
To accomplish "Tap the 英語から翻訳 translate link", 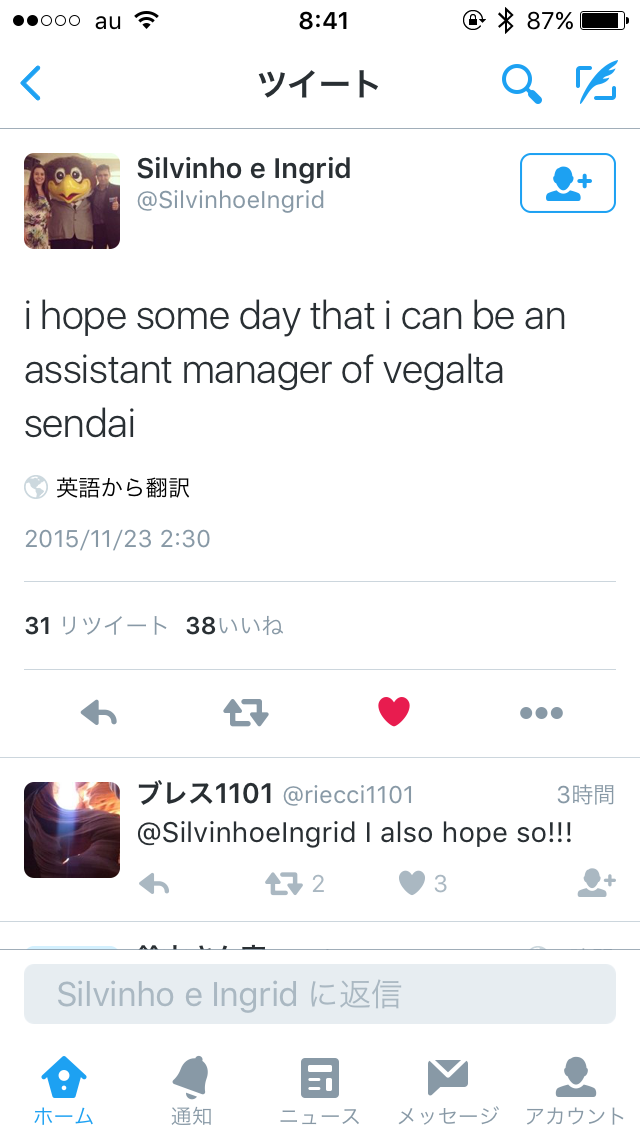I will (122, 488).
